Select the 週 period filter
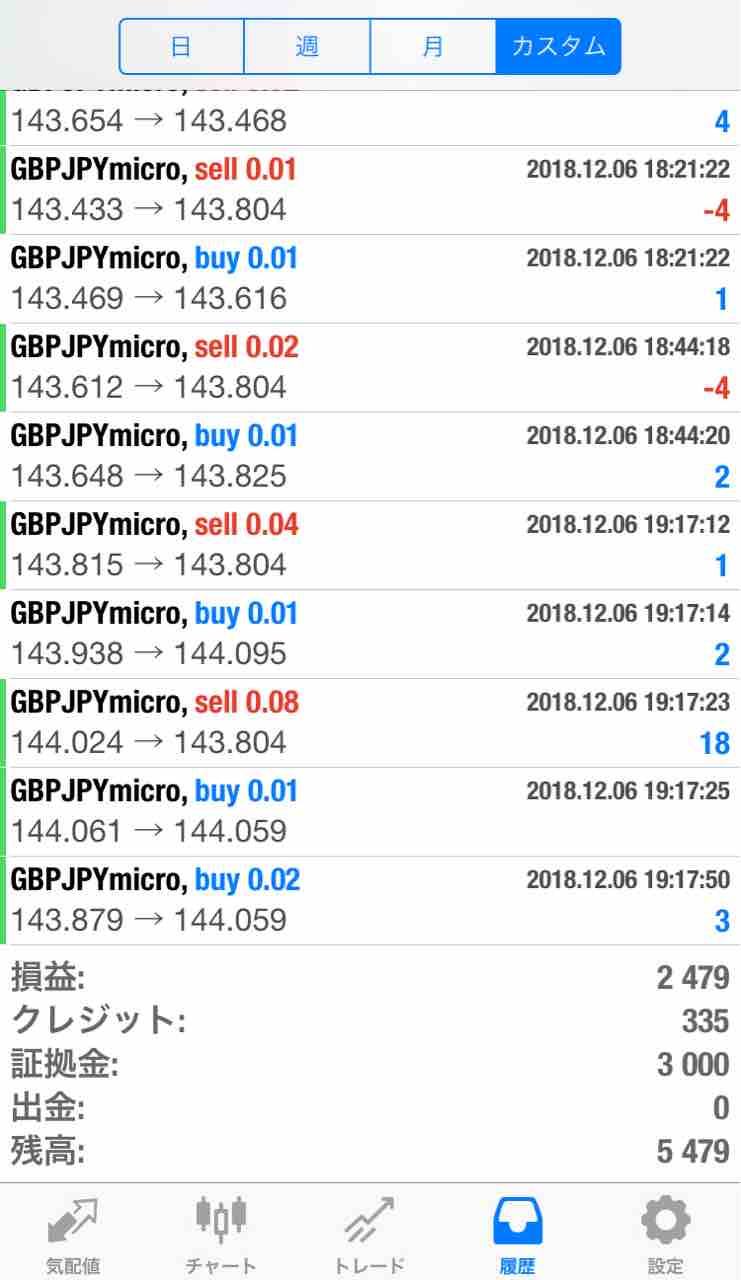The width and height of the screenshot is (741, 1280). 307,46
